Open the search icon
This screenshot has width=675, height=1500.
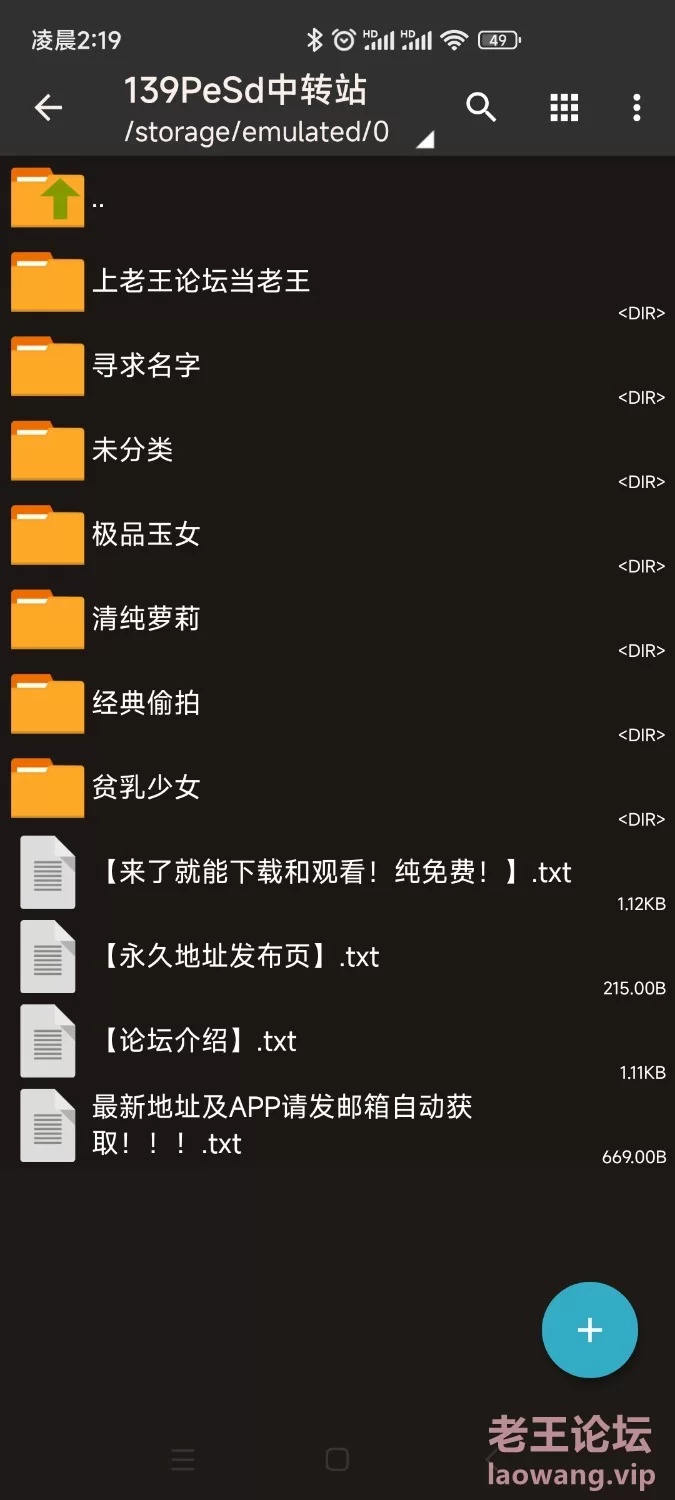pos(481,107)
